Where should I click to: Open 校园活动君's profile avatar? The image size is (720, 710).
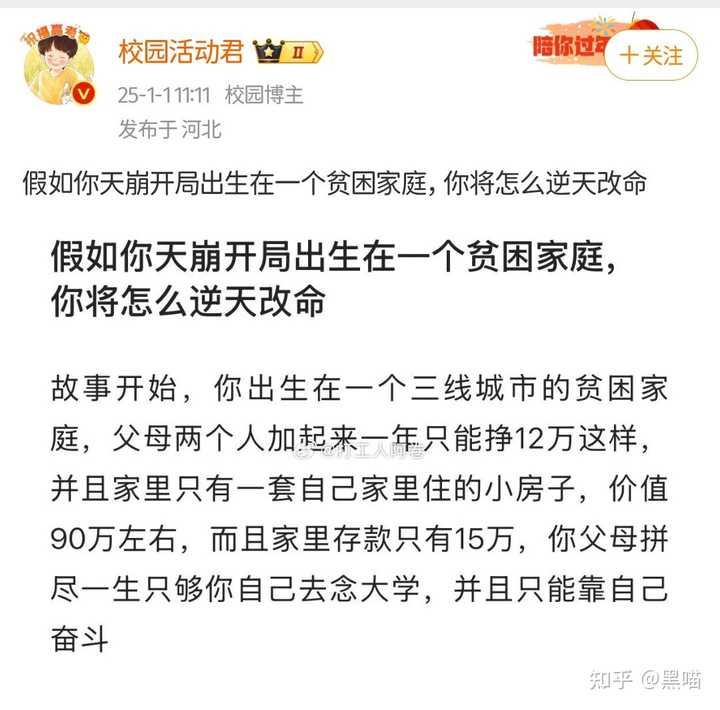[x=59, y=69]
